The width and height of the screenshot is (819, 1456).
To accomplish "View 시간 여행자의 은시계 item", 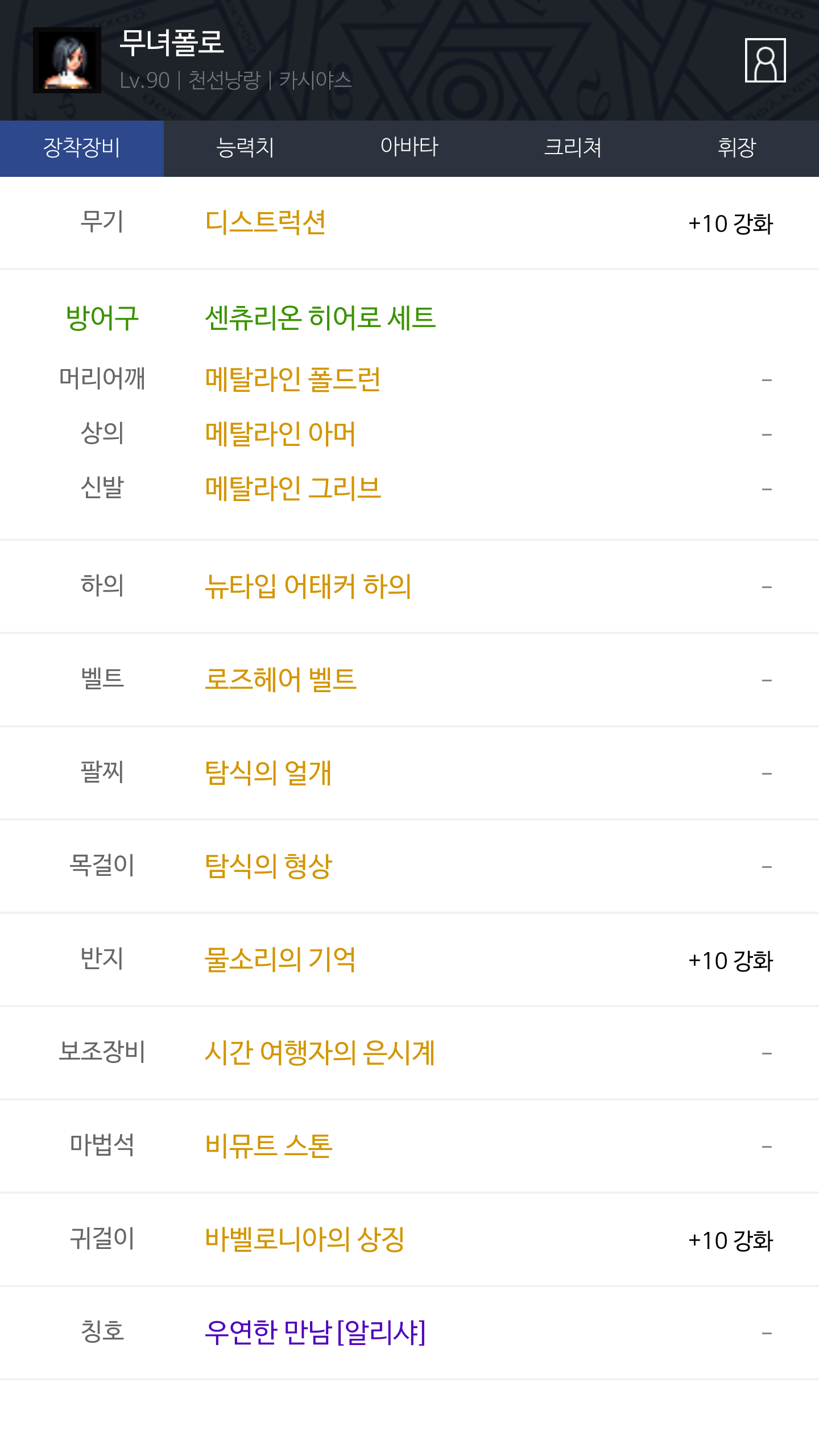I will [320, 1053].
